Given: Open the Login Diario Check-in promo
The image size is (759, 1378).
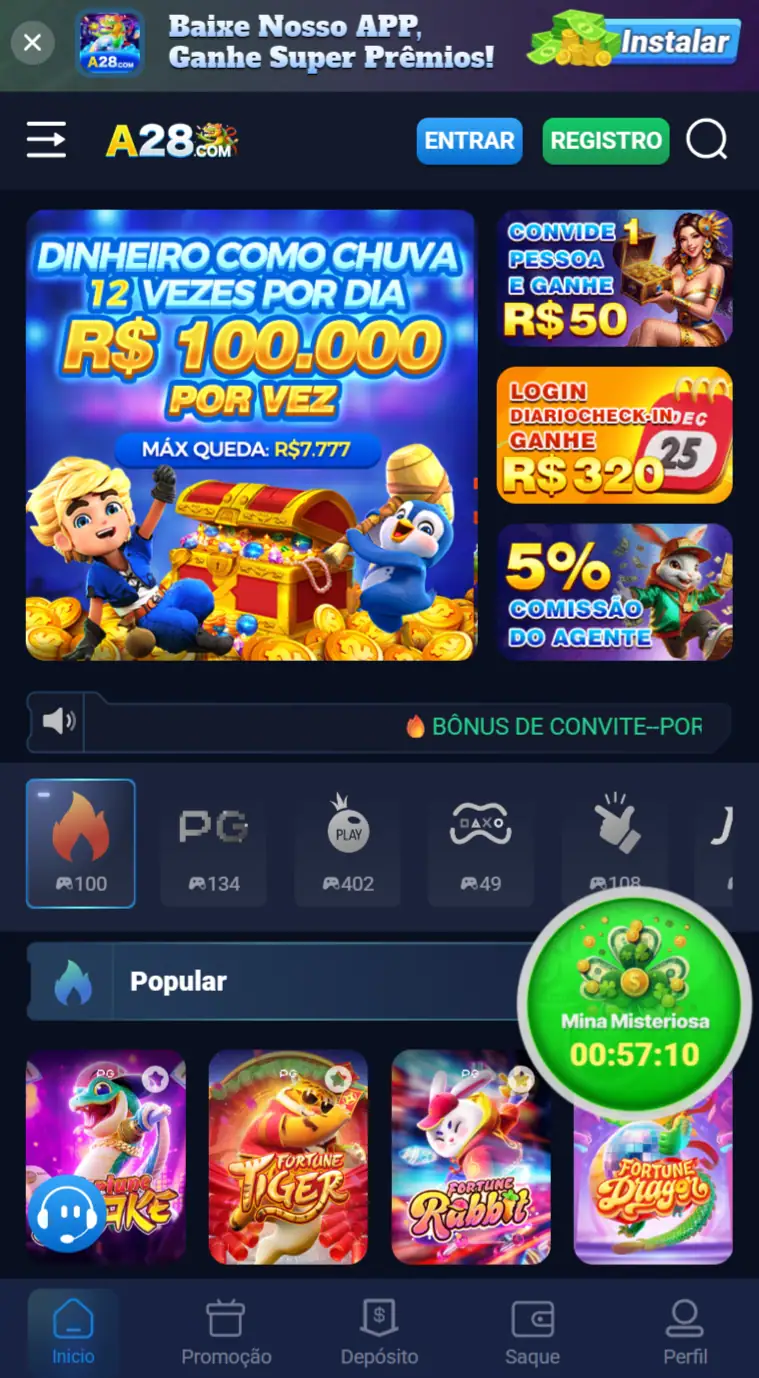Looking at the screenshot, I should pos(614,435).
